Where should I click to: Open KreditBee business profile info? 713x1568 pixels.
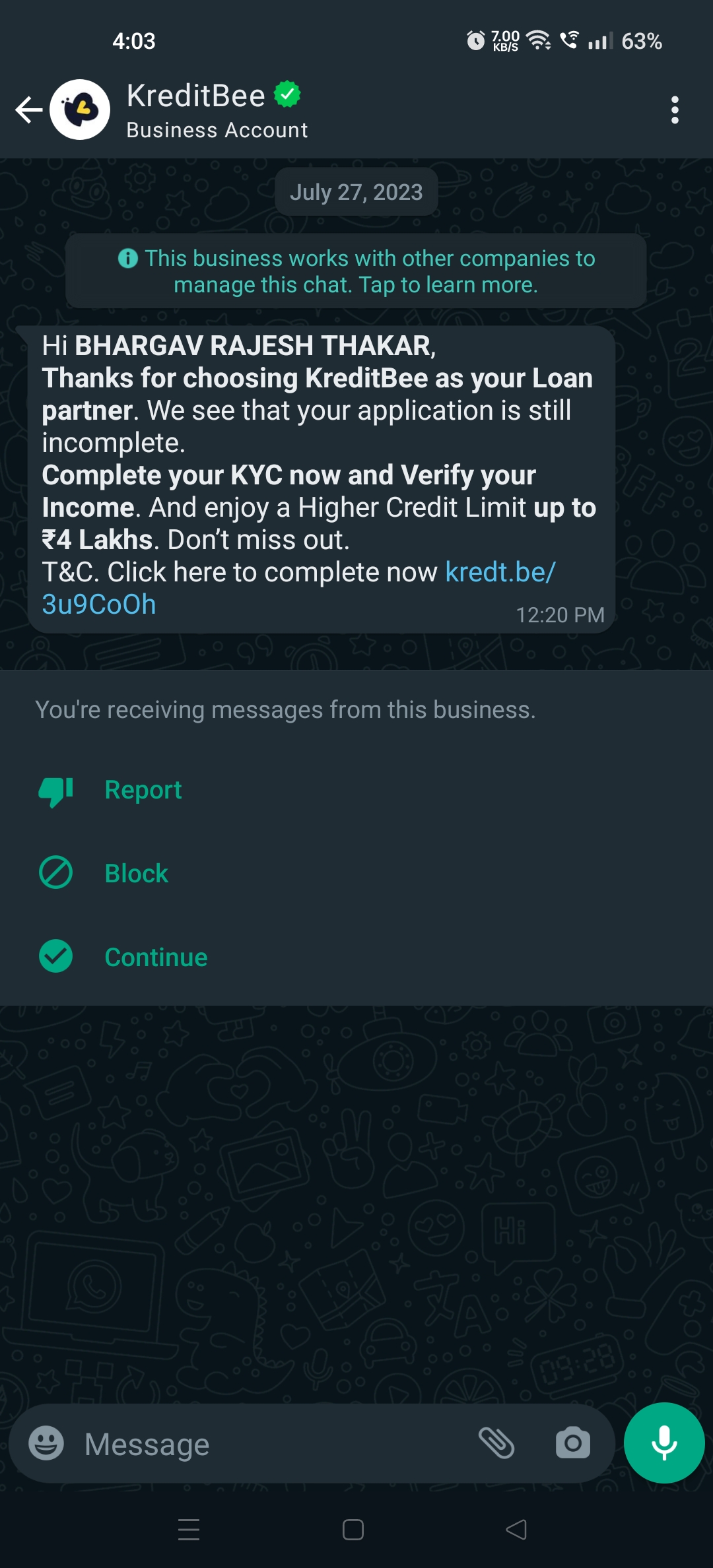pos(218,110)
